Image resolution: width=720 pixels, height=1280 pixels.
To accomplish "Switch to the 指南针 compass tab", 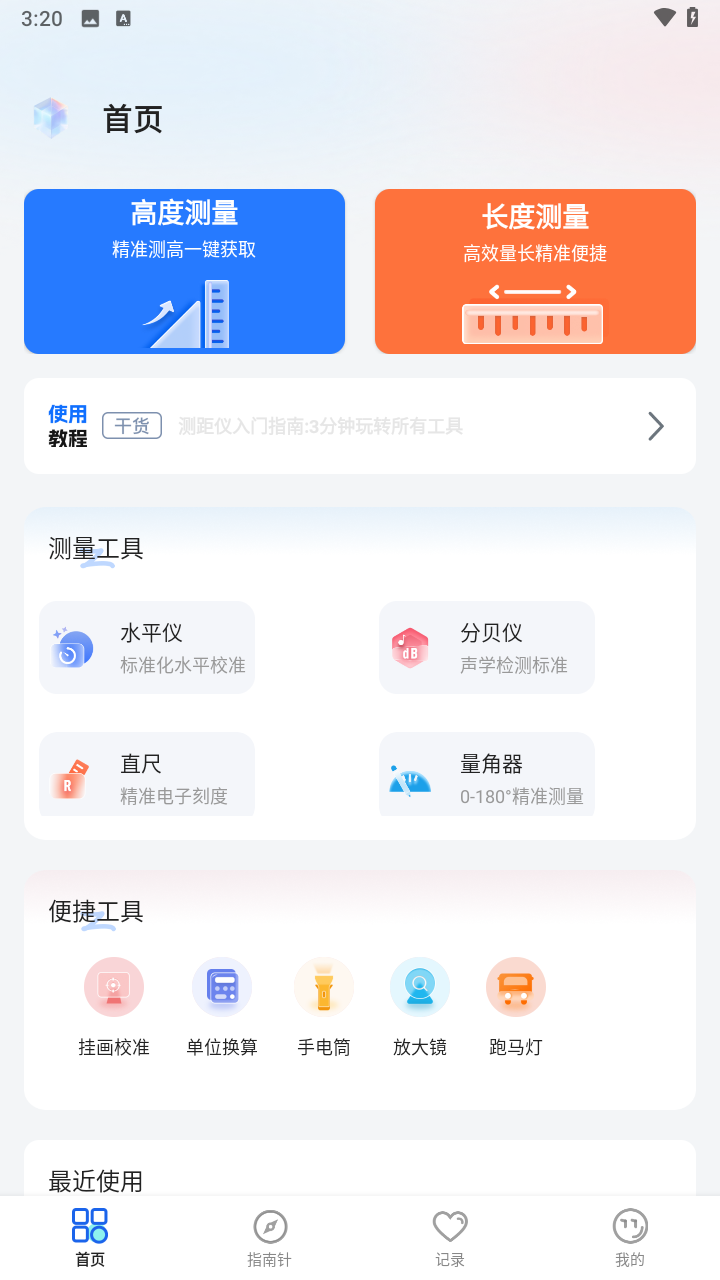I will click(x=270, y=1235).
